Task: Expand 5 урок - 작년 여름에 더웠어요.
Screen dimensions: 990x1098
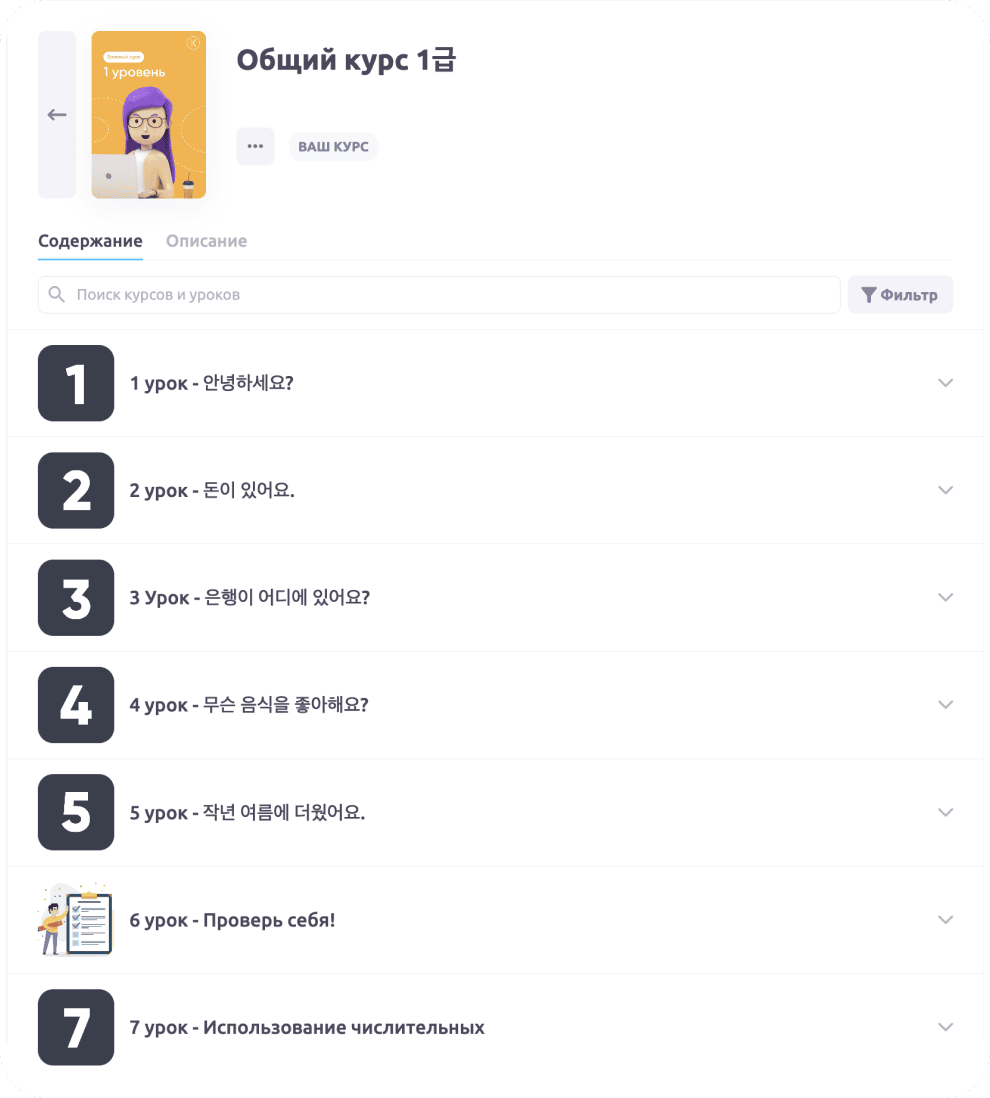Action: (945, 812)
